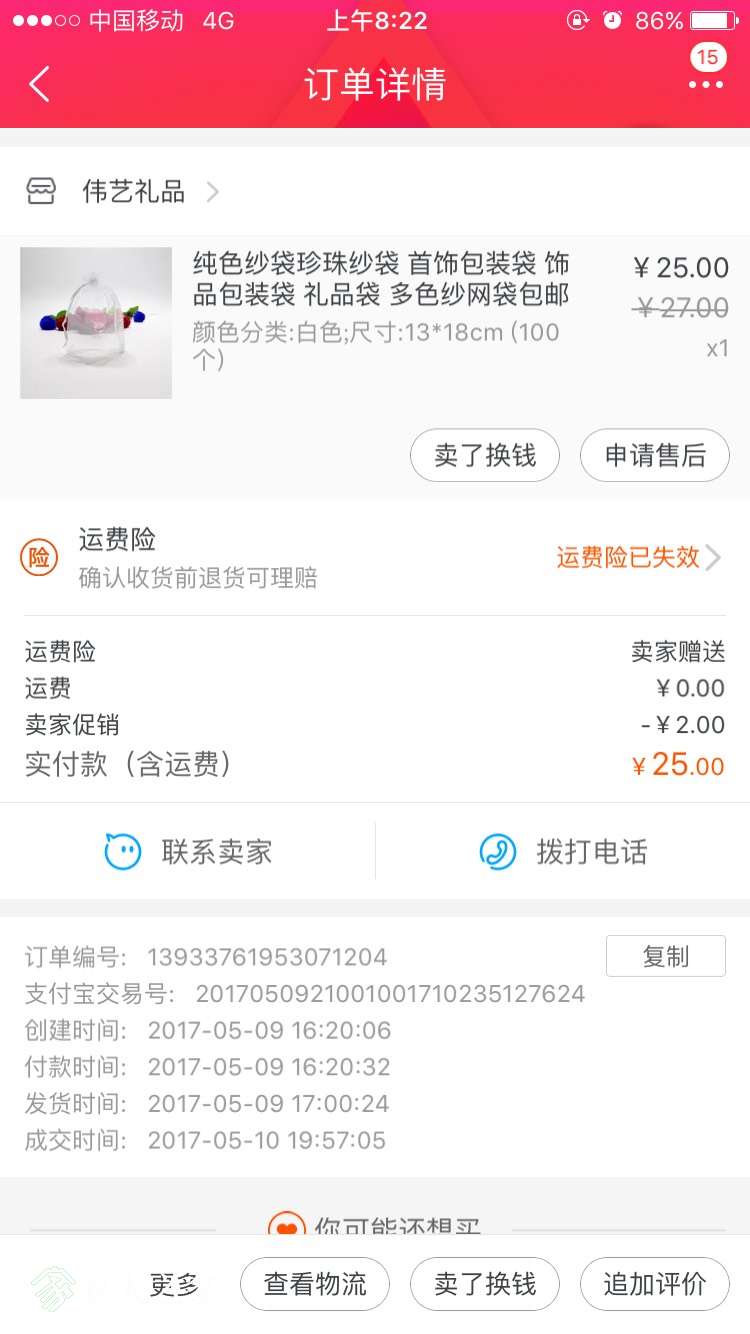This screenshot has width=750, height=1334.
Task: Open the 伟艺礼品 shop page
Action: (x=134, y=192)
